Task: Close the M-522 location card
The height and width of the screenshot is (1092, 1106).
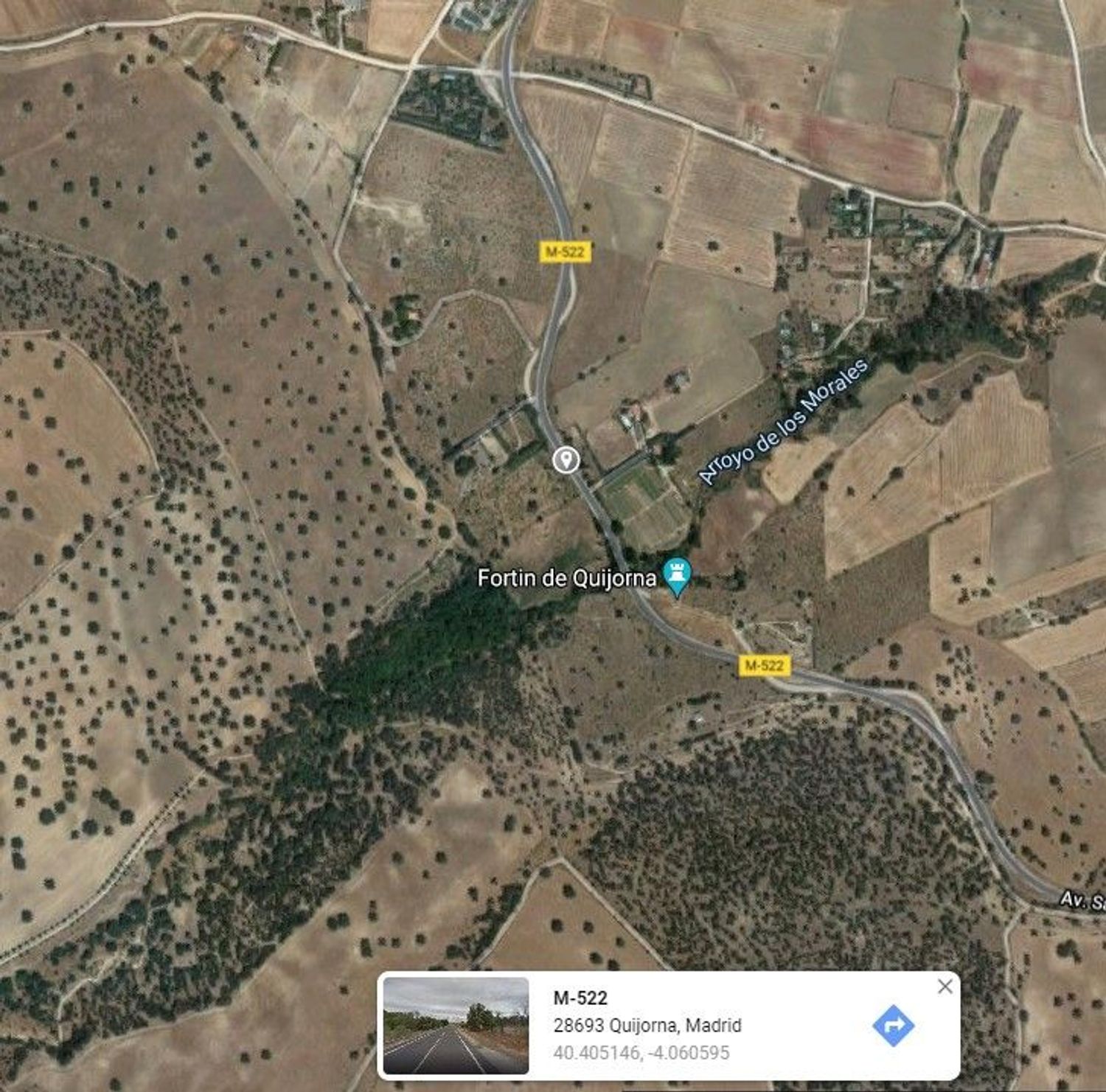Action: click(945, 987)
